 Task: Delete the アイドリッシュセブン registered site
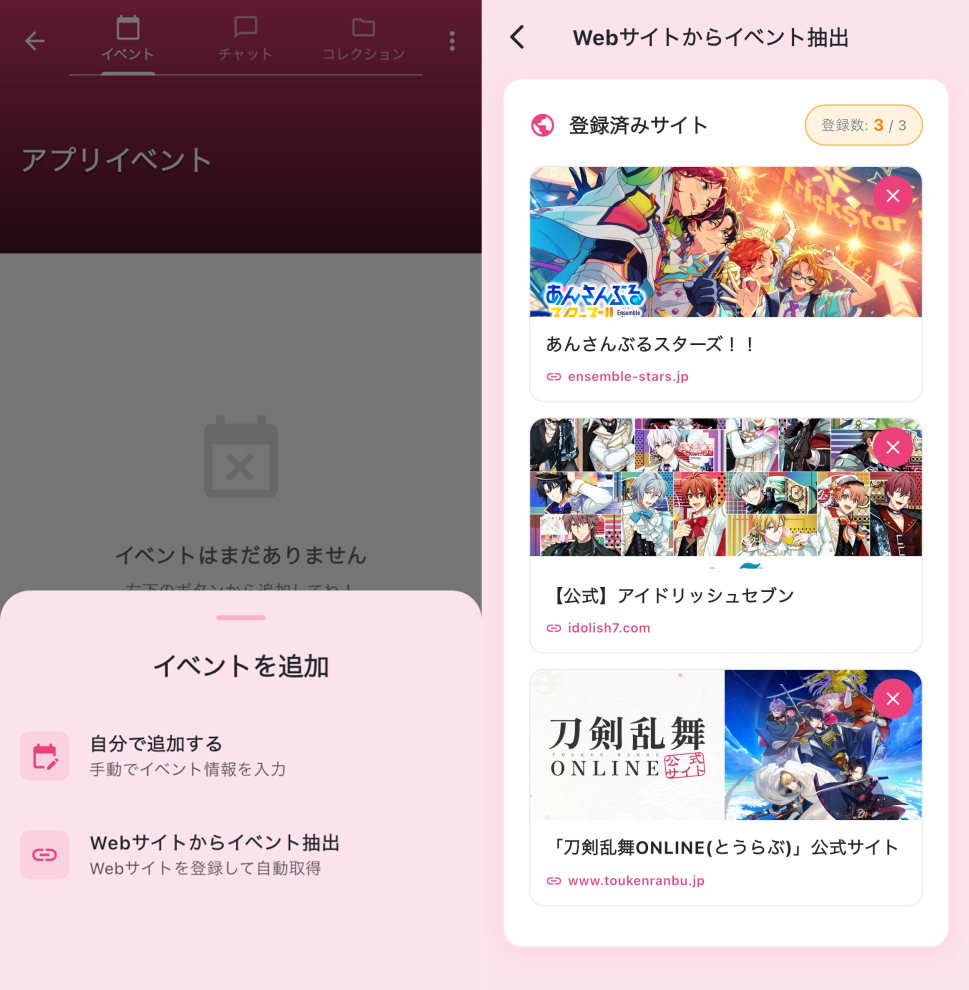pos(892,447)
